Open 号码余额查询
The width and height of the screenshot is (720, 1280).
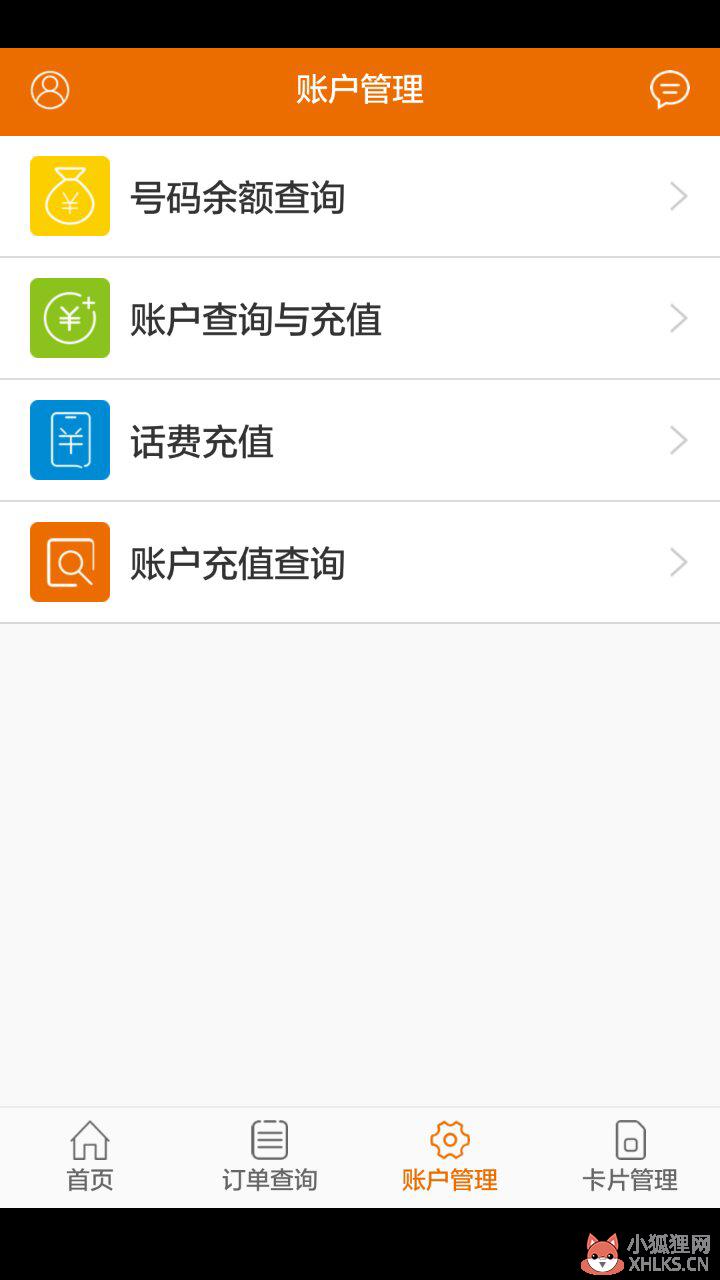coord(360,197)
